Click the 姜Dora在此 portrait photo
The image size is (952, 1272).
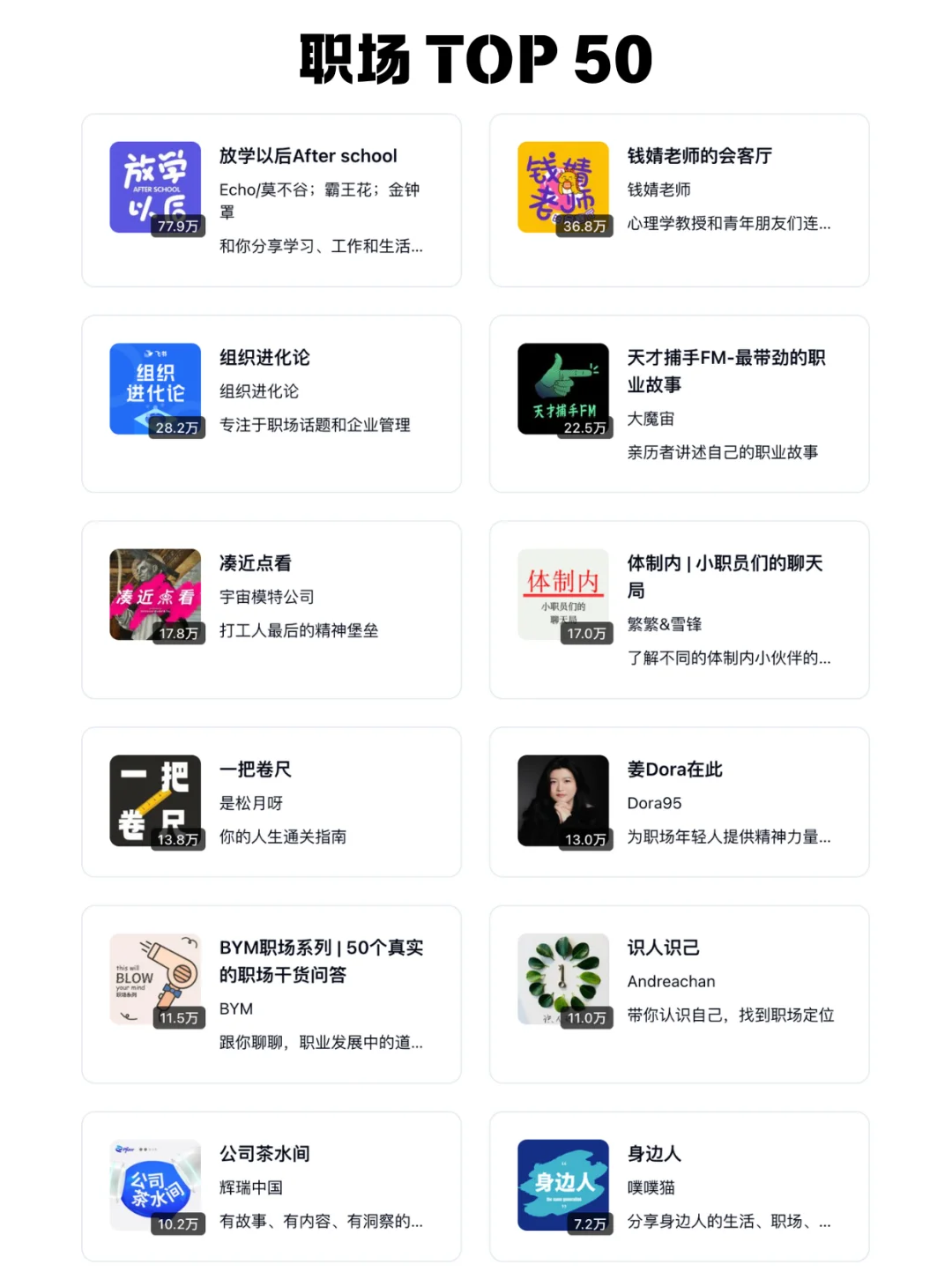pos(562,800)
